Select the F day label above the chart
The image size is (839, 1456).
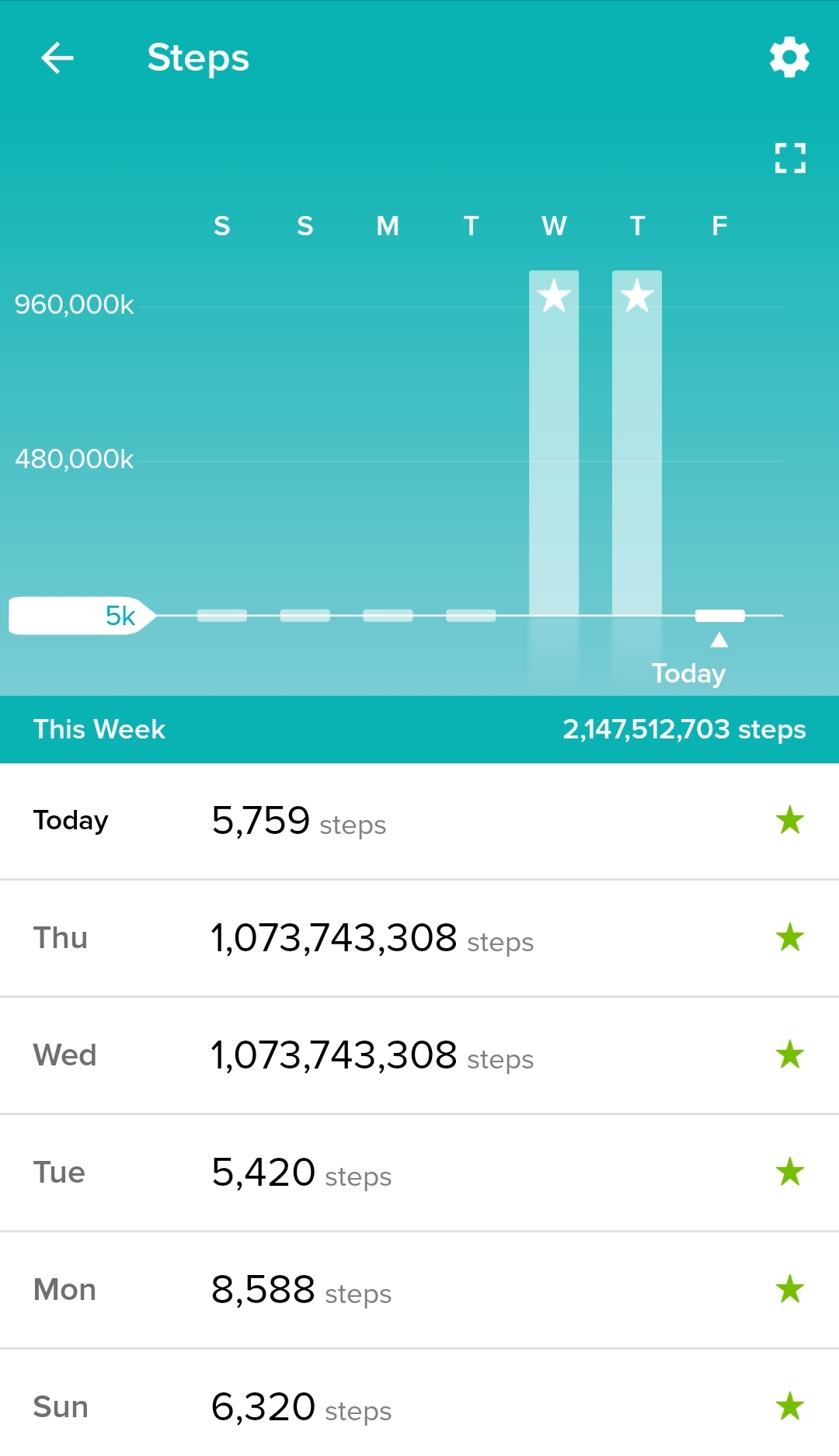pos(717,226)
